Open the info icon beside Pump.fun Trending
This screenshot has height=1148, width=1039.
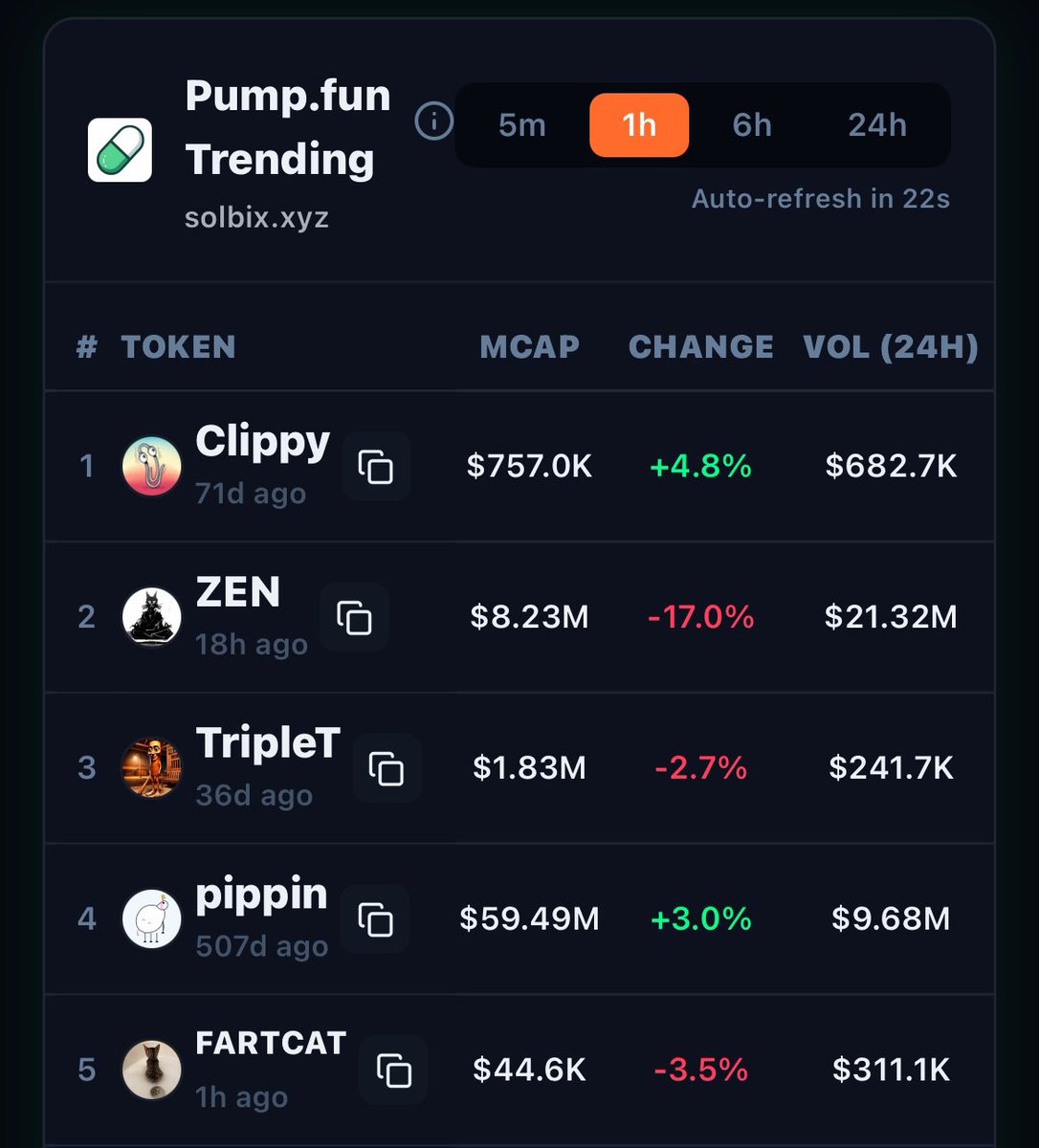[x=433, y=122]
